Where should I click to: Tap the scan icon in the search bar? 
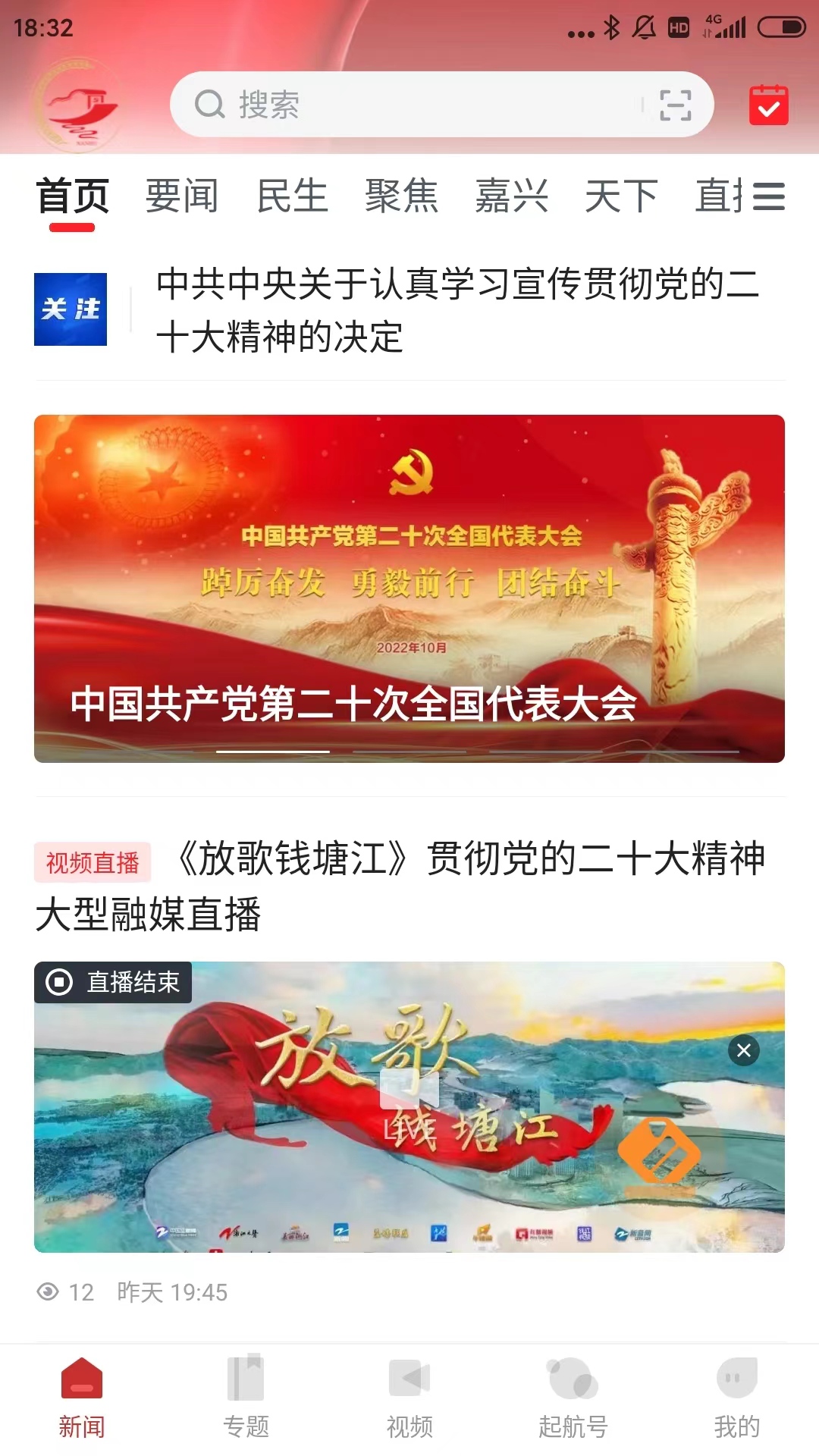(675, 105)
